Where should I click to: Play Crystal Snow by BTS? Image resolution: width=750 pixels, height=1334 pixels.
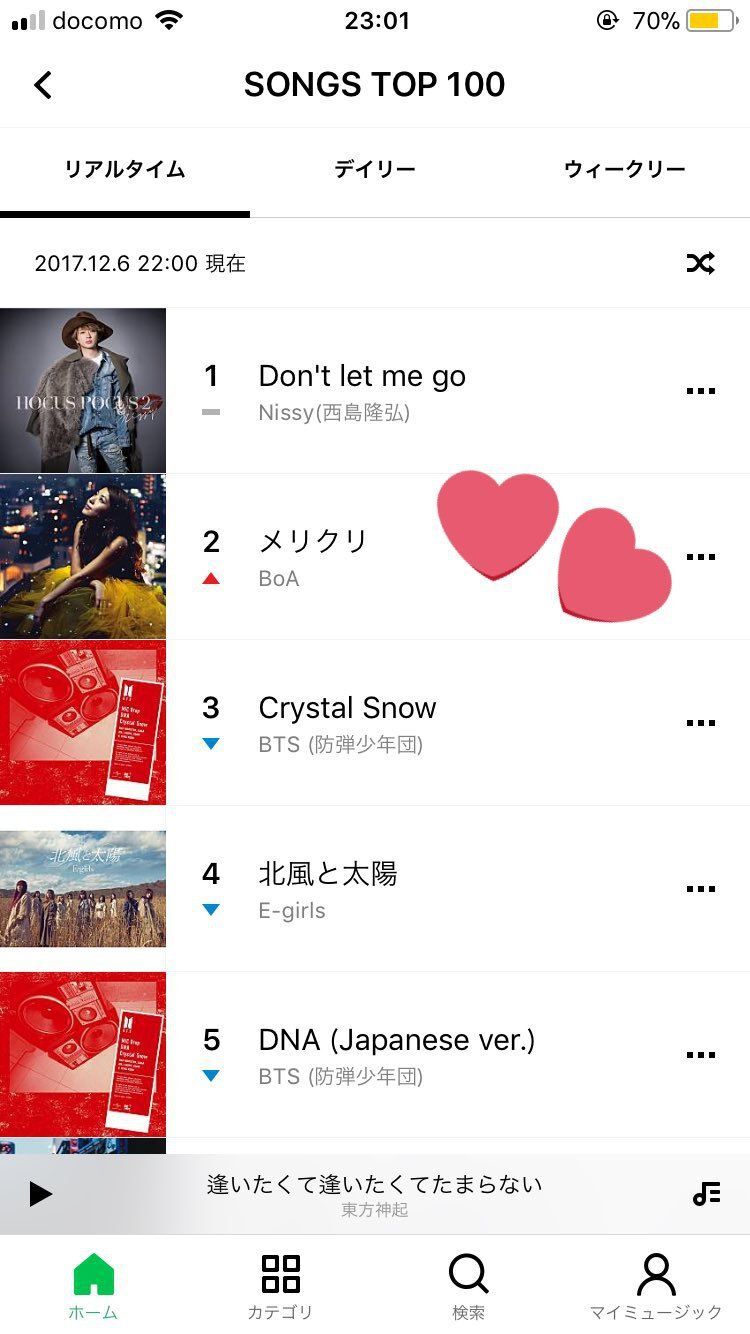click(347, 722)
